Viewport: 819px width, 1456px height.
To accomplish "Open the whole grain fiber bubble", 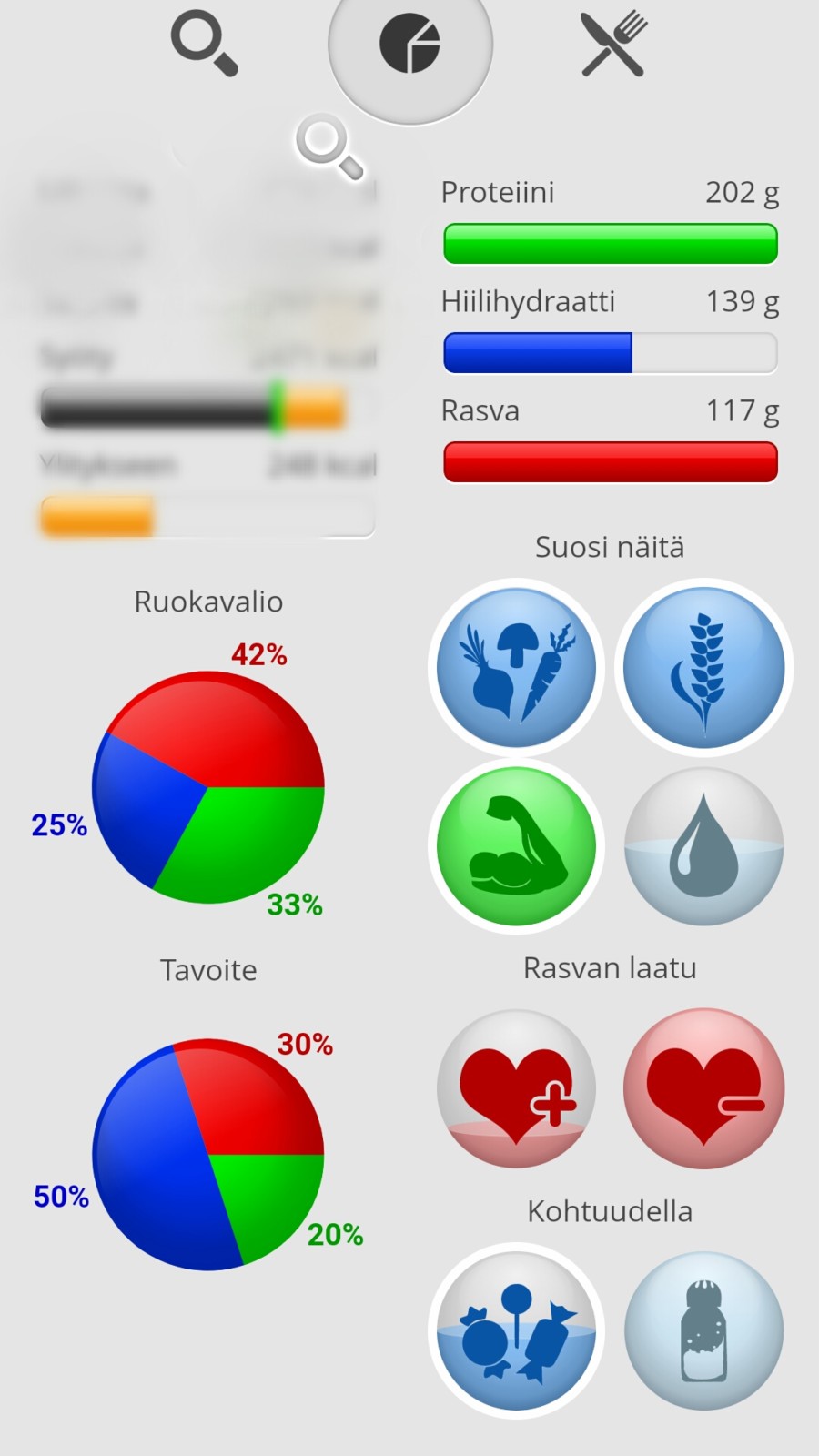I will coord(703,668).
